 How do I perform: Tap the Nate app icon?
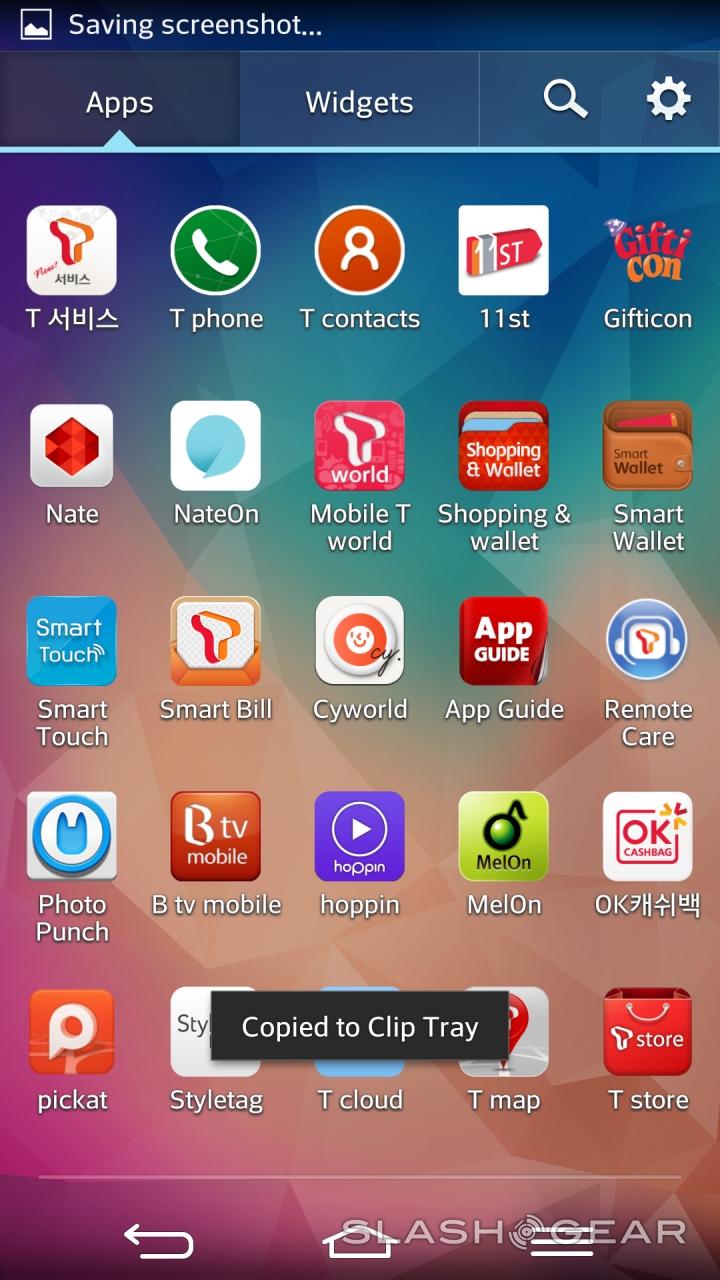[72, 447]
